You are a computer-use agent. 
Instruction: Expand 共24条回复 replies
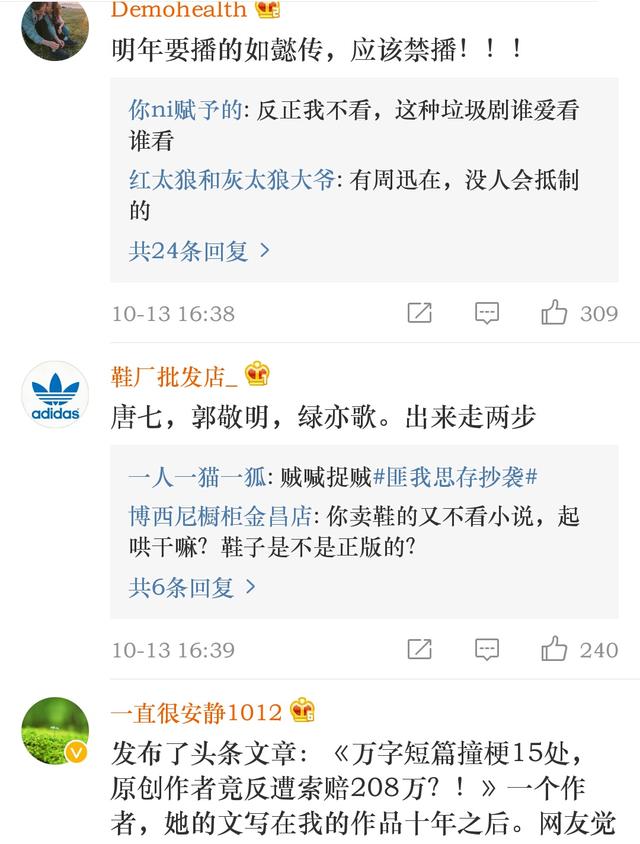coord(199,251)
